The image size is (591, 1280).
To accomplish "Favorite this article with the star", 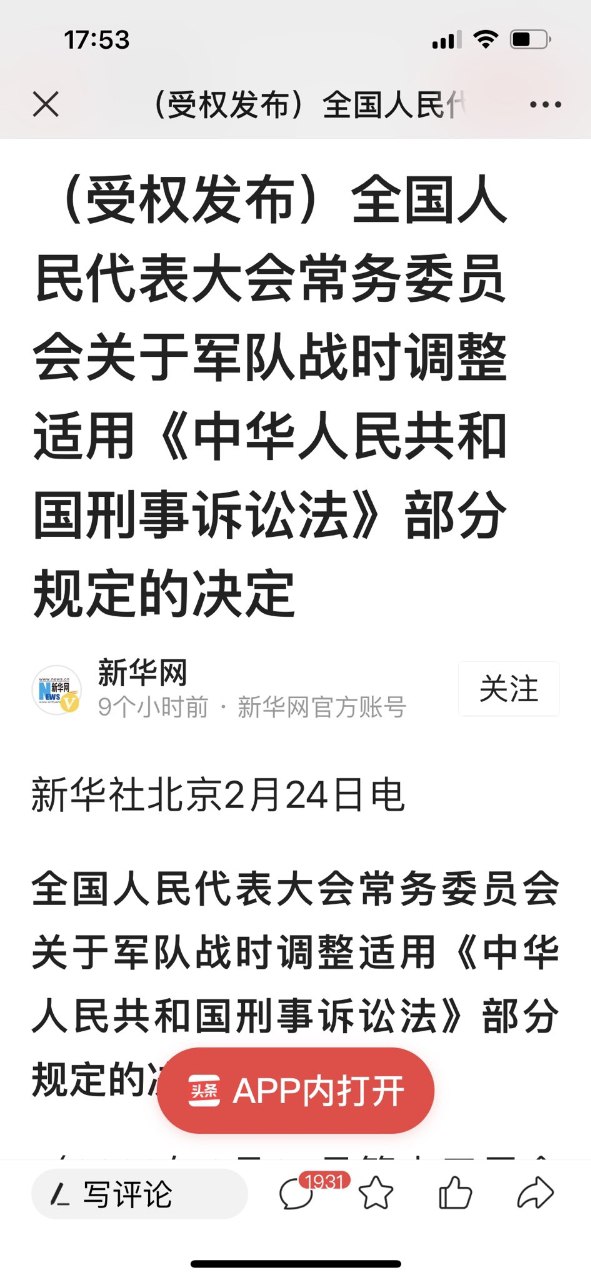I will pyautogui.click(x=376, y=1193).
